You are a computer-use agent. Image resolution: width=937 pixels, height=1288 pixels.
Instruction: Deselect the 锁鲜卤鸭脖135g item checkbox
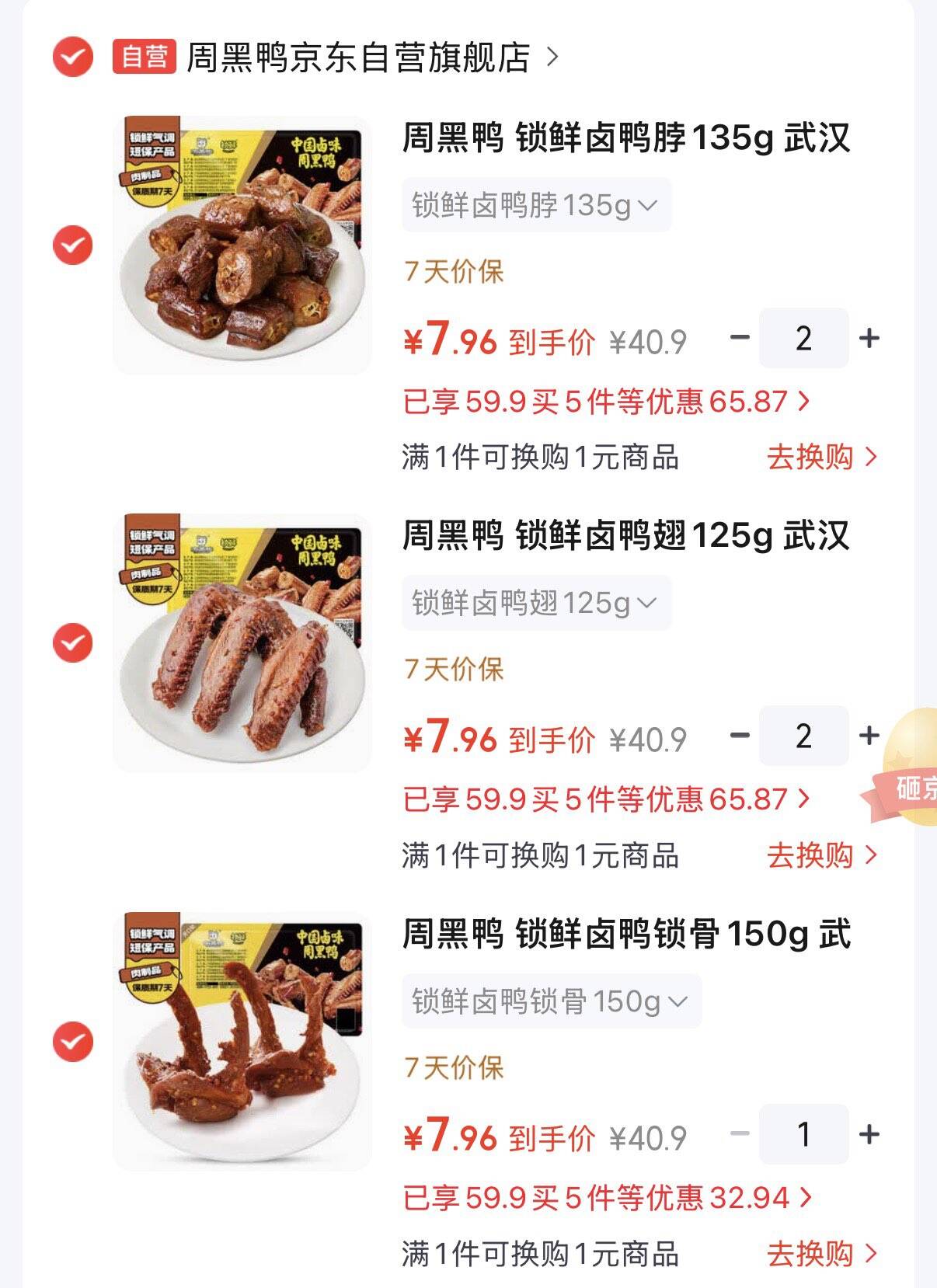72,245
